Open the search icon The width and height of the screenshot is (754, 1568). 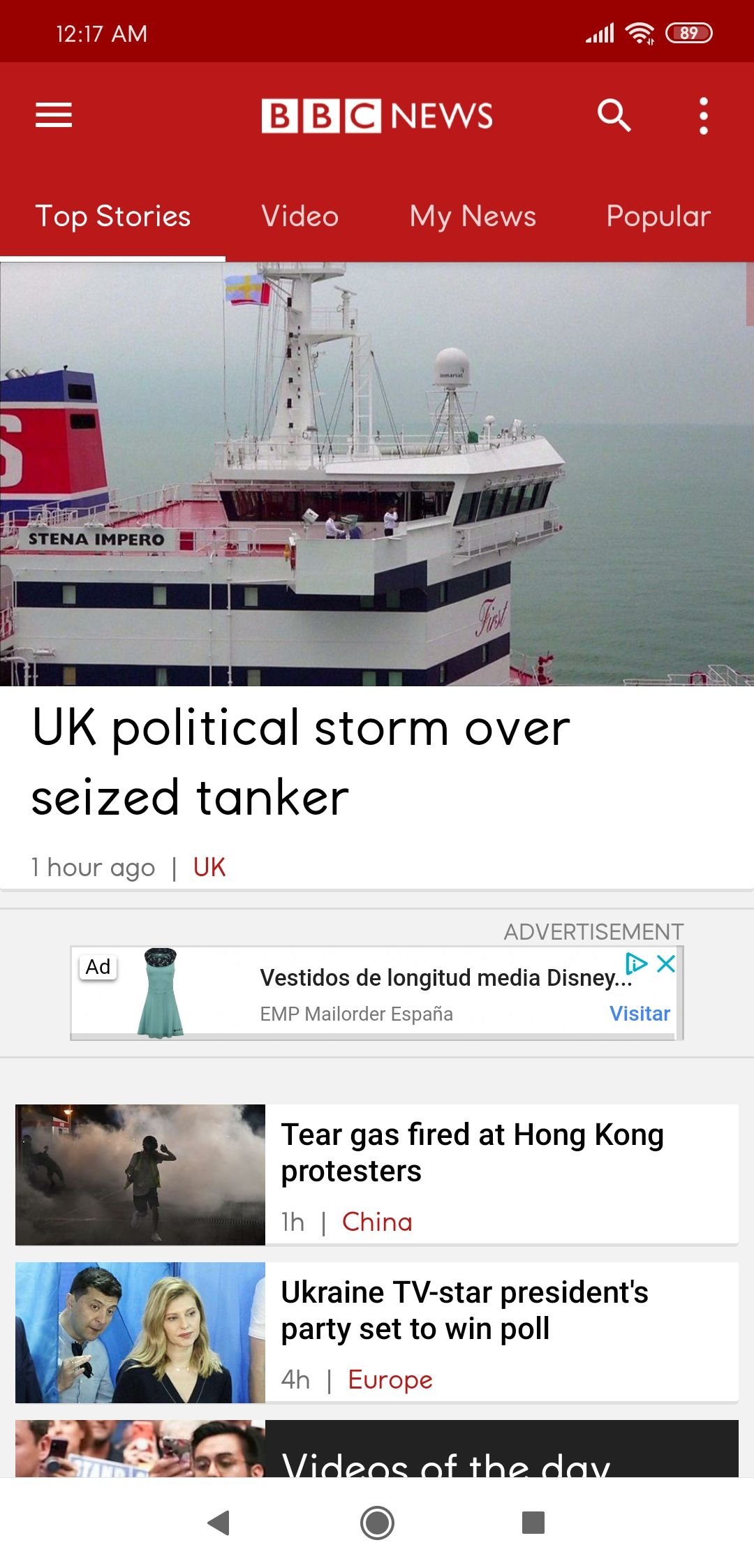coord(614,115)
